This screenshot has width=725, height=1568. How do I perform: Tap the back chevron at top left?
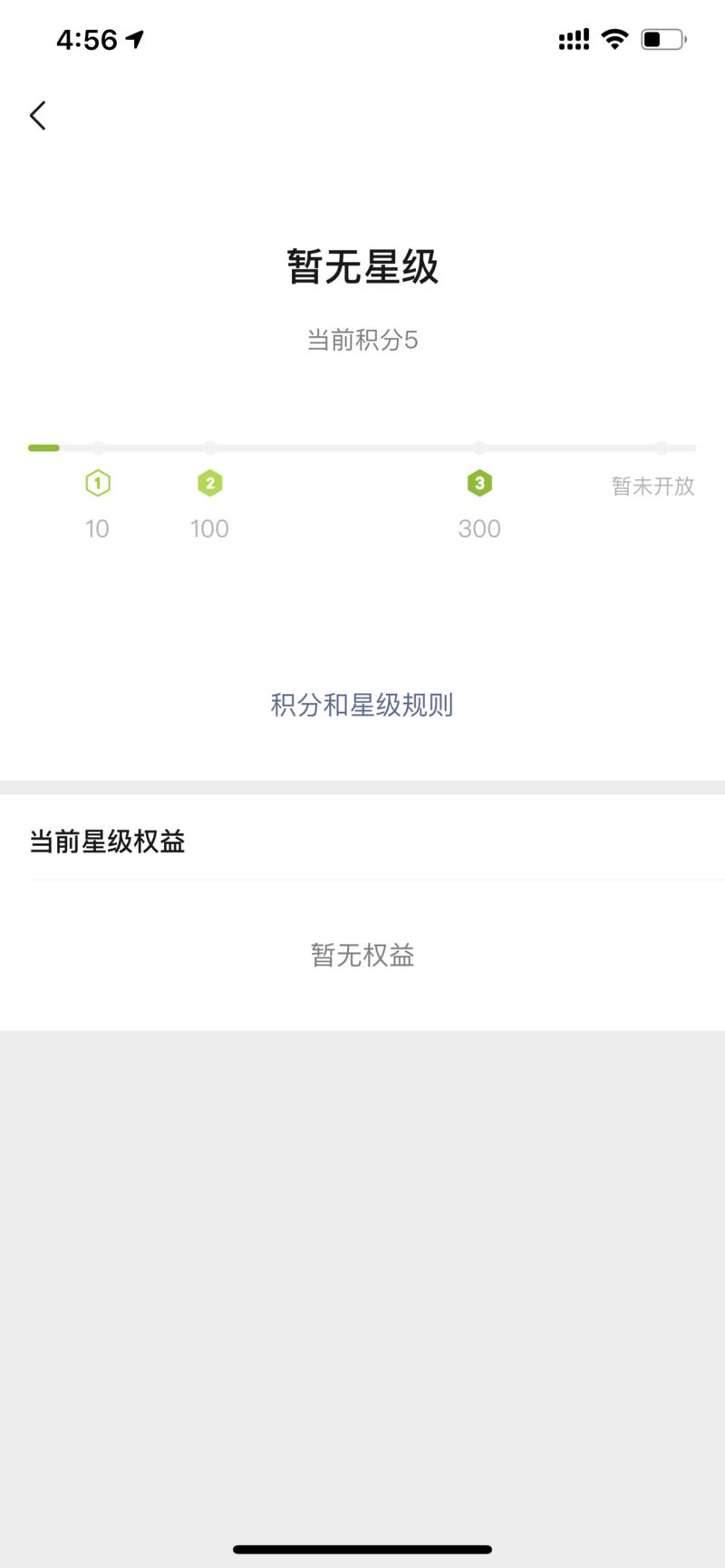[37, 115]
